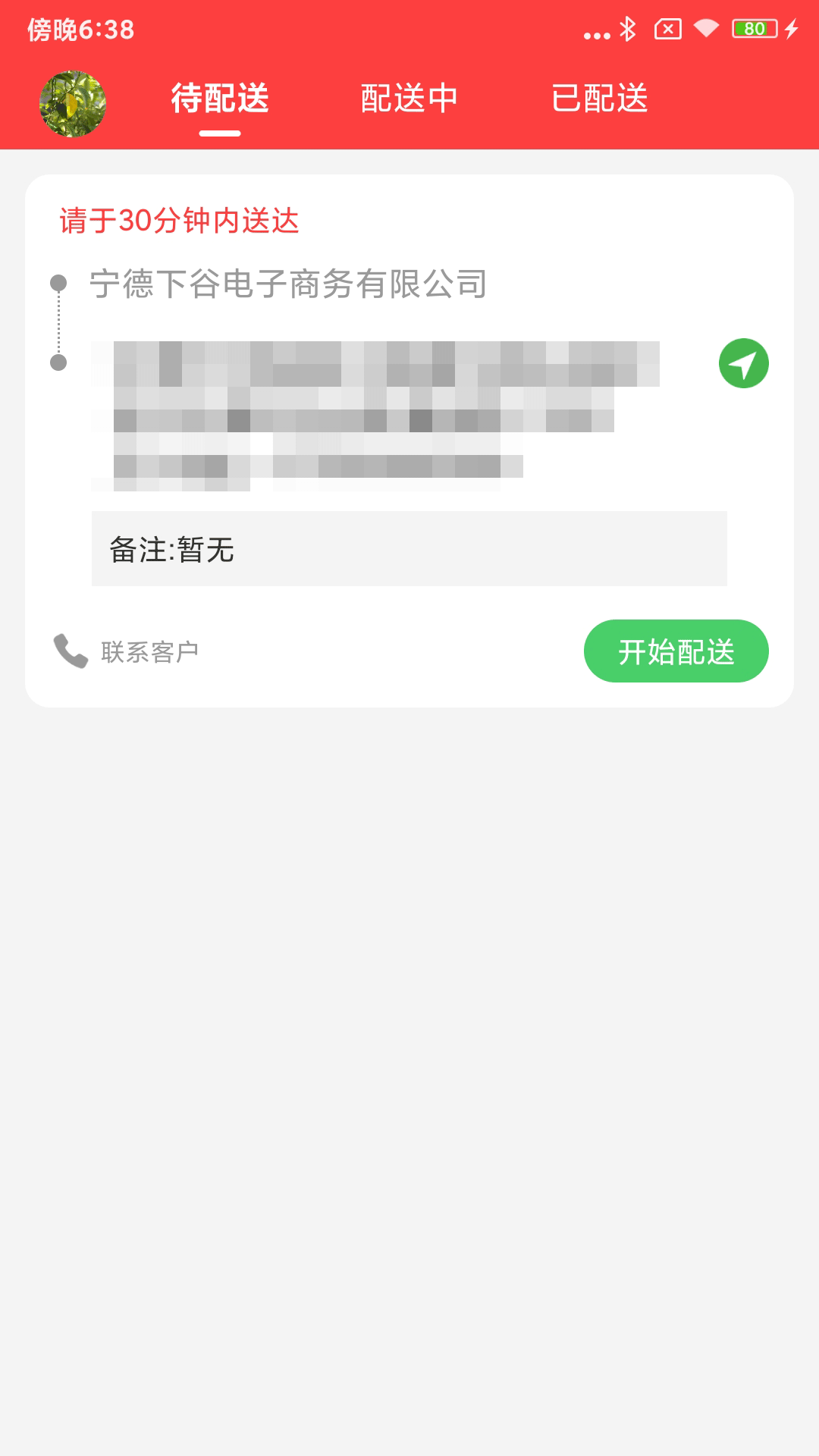Switch to the 配送中 tab
This screenshot has width=819, height=1456.
coord(409,99)
